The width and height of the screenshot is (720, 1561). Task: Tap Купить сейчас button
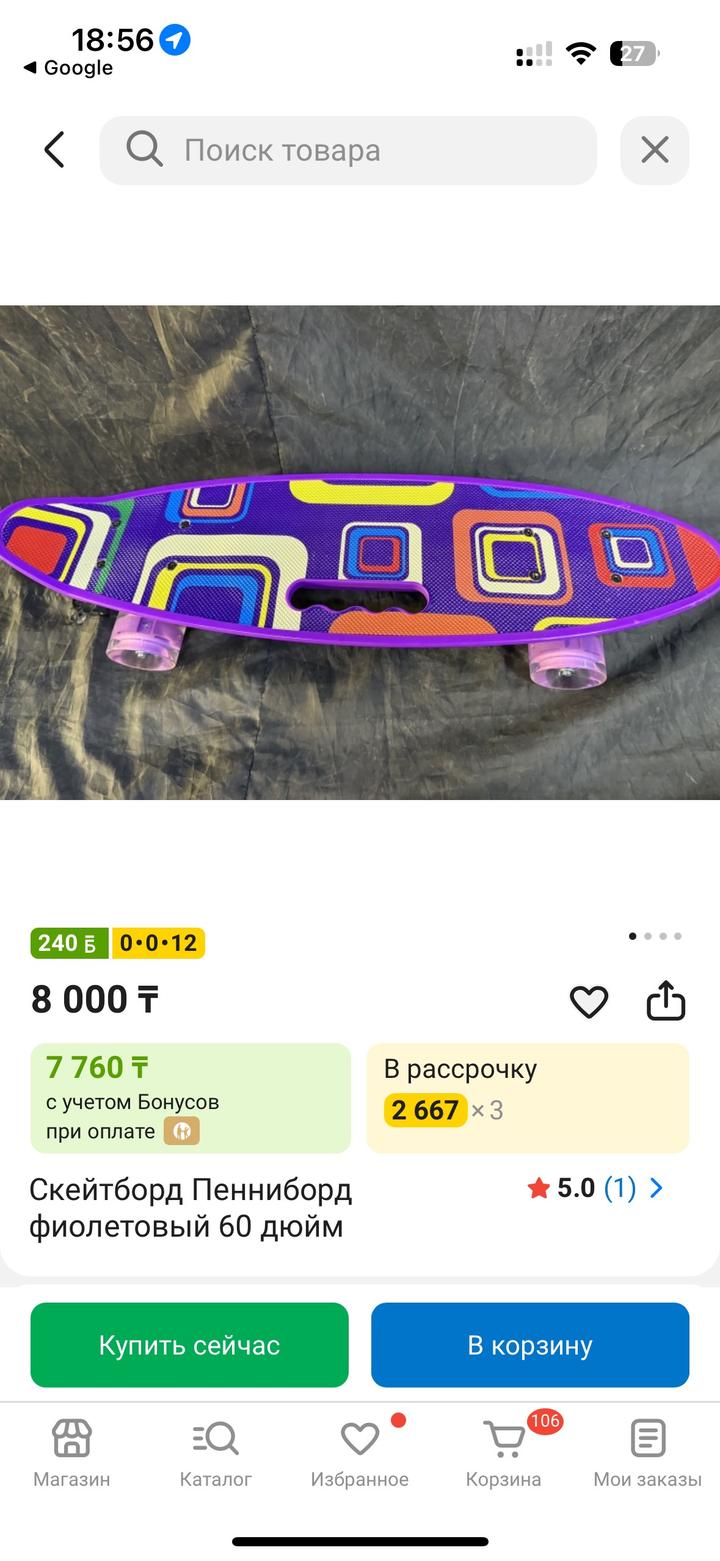[189, 1345]
